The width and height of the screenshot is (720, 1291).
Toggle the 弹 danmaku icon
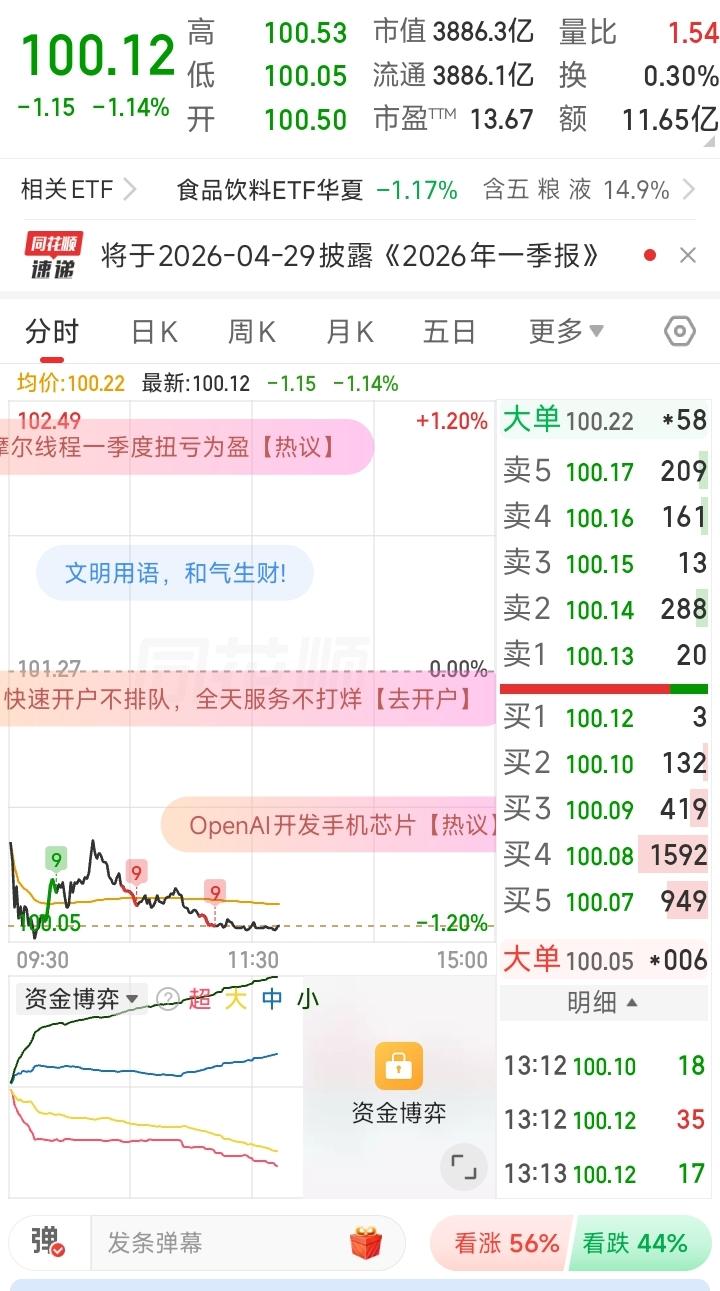[41, 1244]
